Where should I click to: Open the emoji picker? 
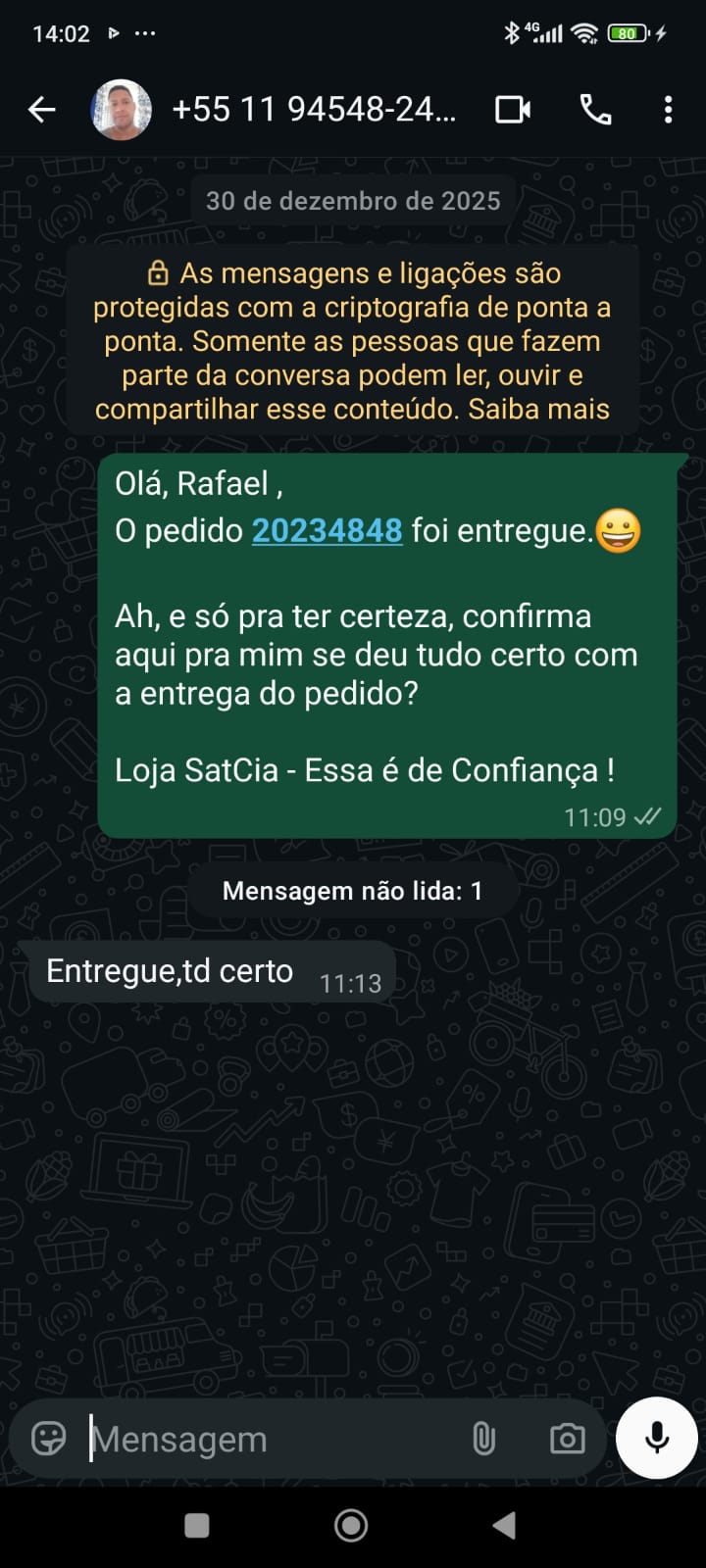click(x=49, y=1439)
